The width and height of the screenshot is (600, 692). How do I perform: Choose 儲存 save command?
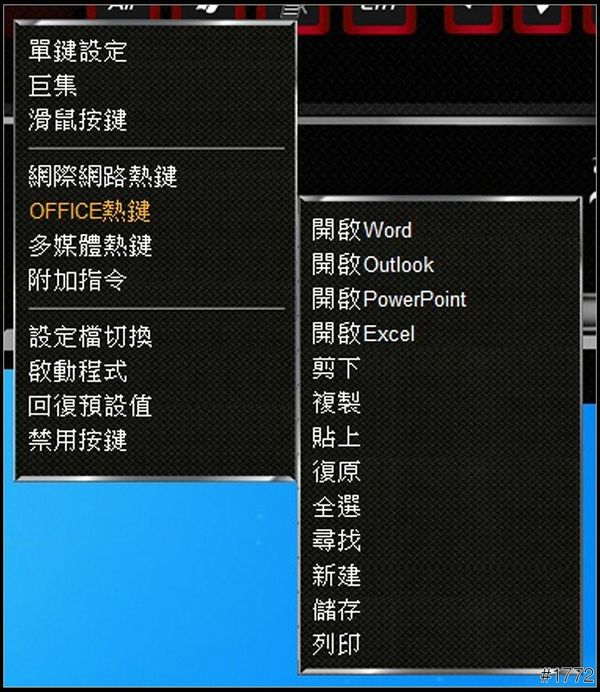point(335,609)
